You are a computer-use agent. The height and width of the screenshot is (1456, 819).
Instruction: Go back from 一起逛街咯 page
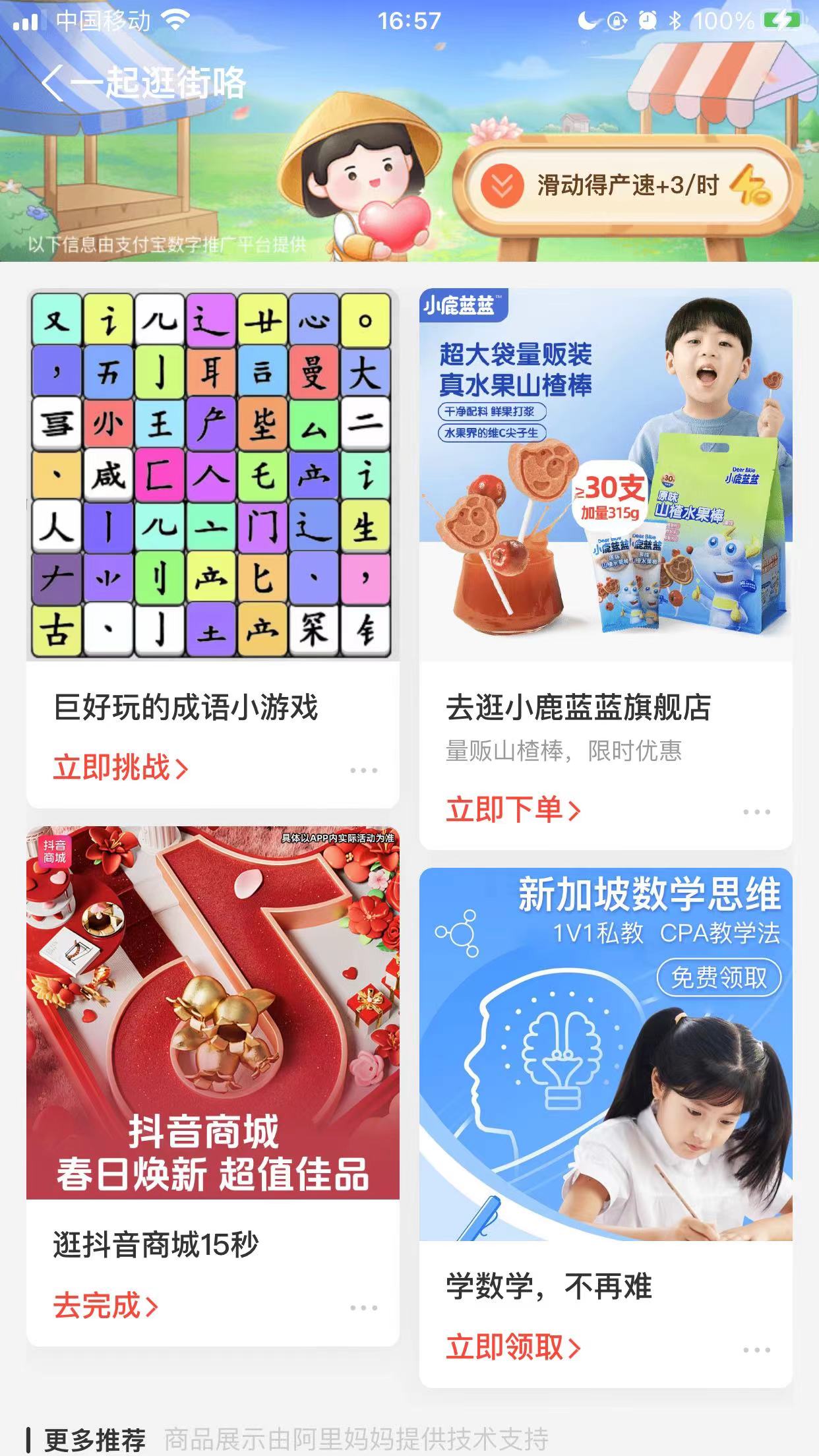tap(54, 84)
